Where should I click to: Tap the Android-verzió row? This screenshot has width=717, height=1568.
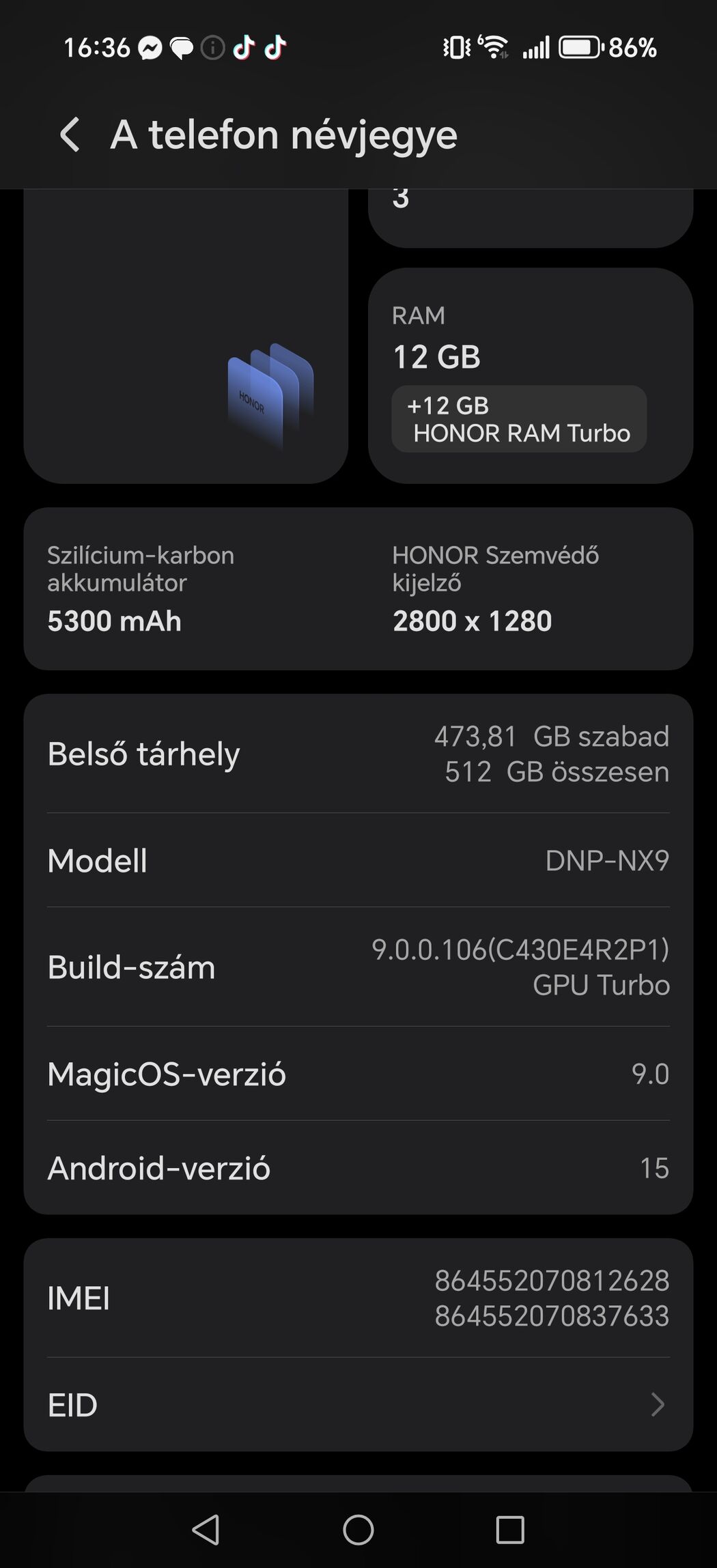(358, 1167)
